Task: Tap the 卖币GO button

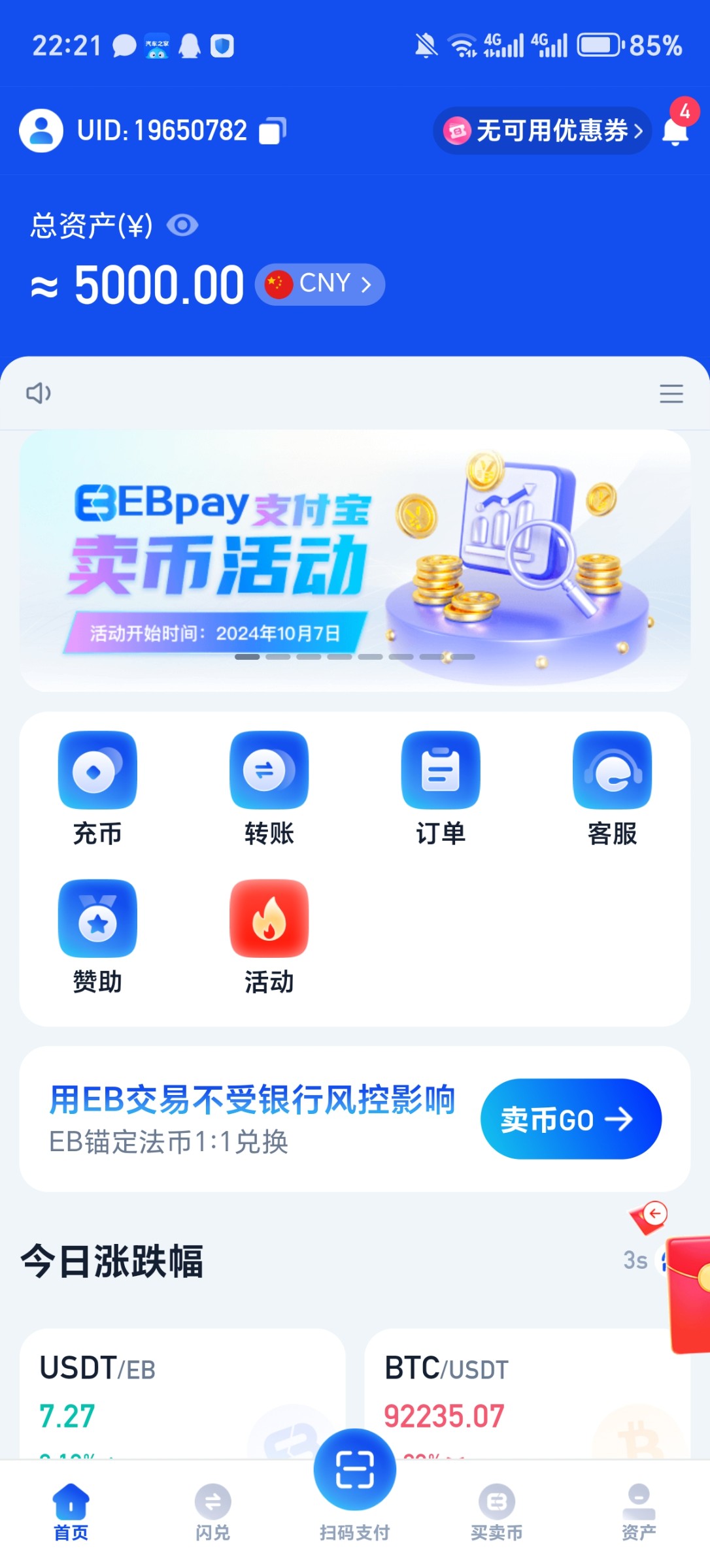Action: pyautogui.click(x=571, y=1119)
